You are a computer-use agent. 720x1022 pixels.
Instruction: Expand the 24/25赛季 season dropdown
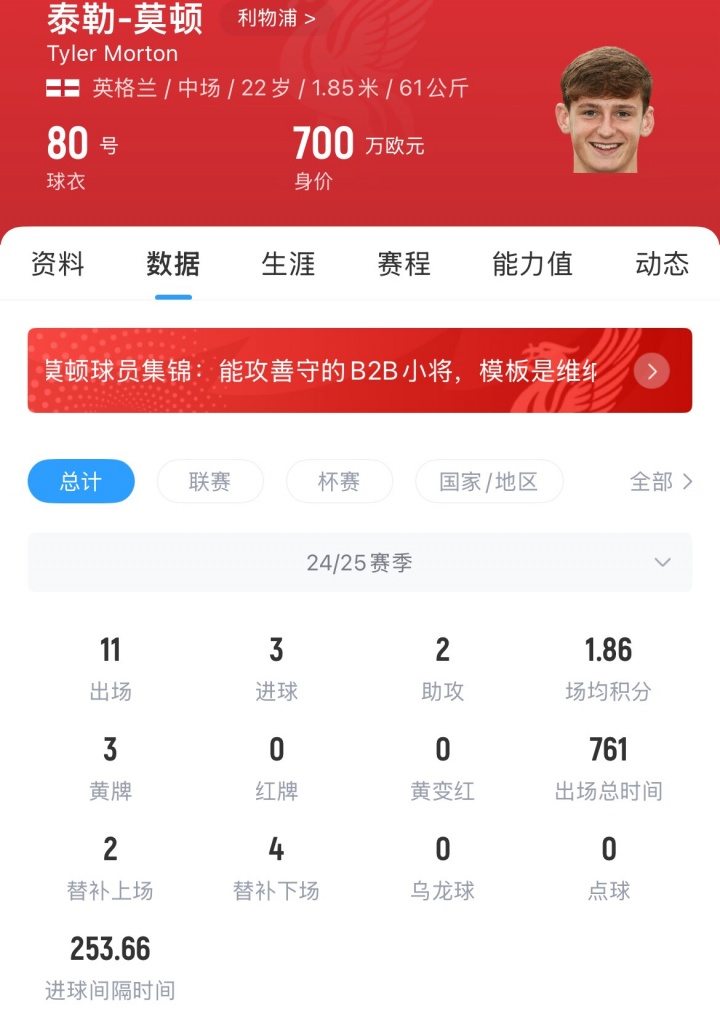[x=359, y=563]
